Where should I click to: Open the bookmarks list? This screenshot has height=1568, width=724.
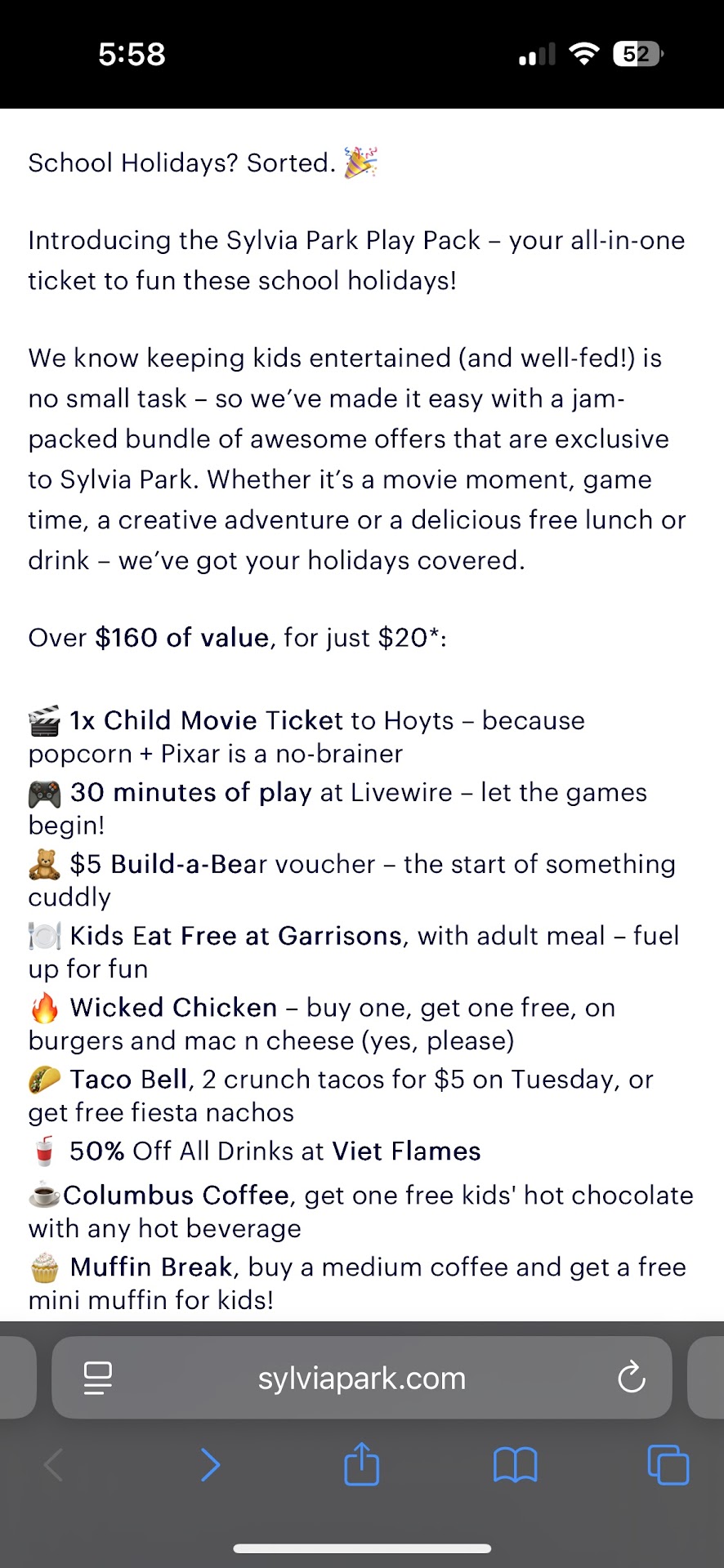[x=515, y=1465]
